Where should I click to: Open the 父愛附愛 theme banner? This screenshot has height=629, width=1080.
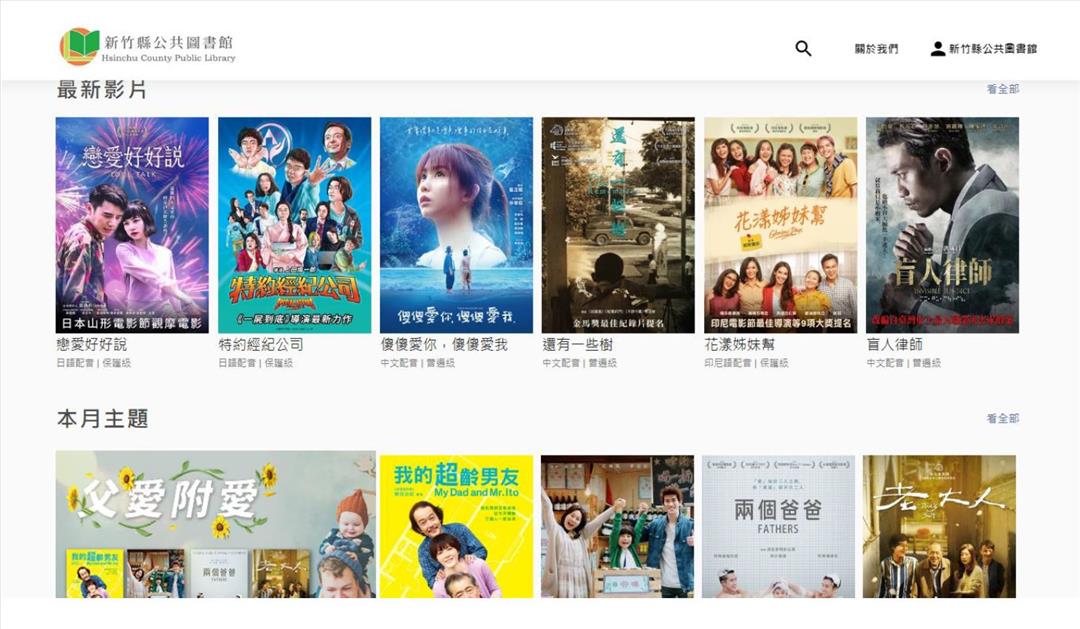click(x=215, y=524)
